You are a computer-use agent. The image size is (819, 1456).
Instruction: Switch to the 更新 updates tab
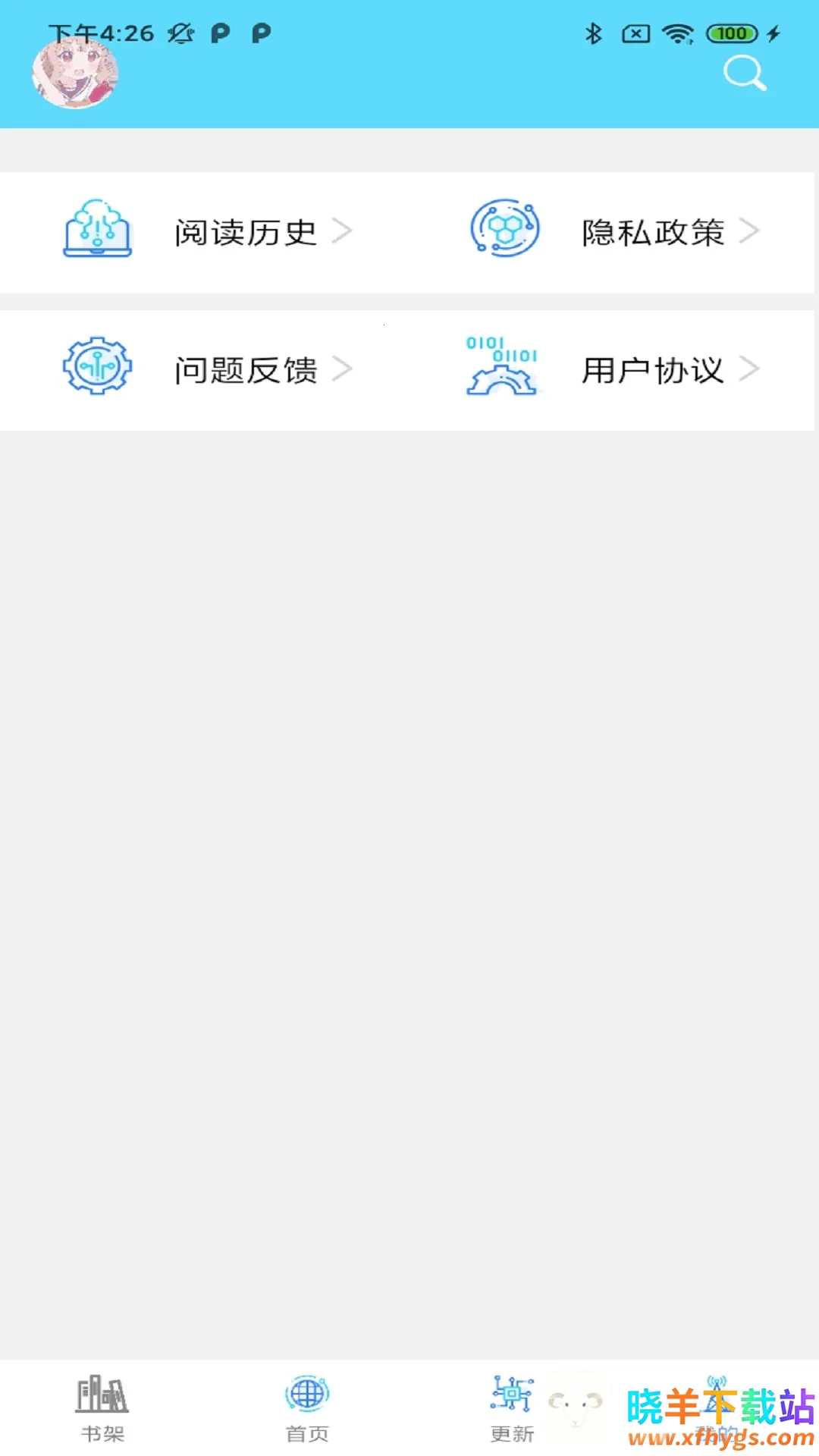tap(512, 1408)
